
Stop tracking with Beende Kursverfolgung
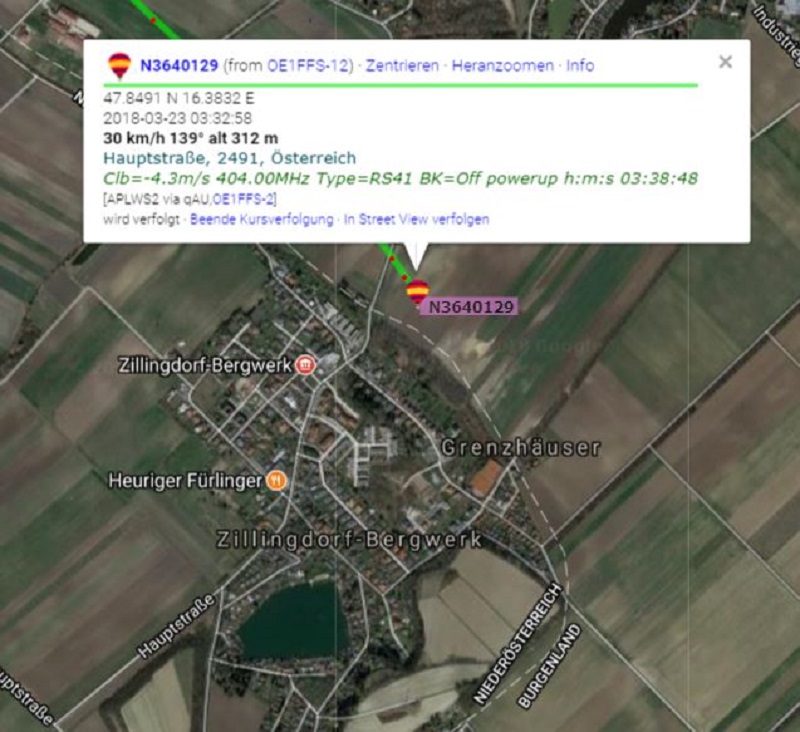[261, 219]
